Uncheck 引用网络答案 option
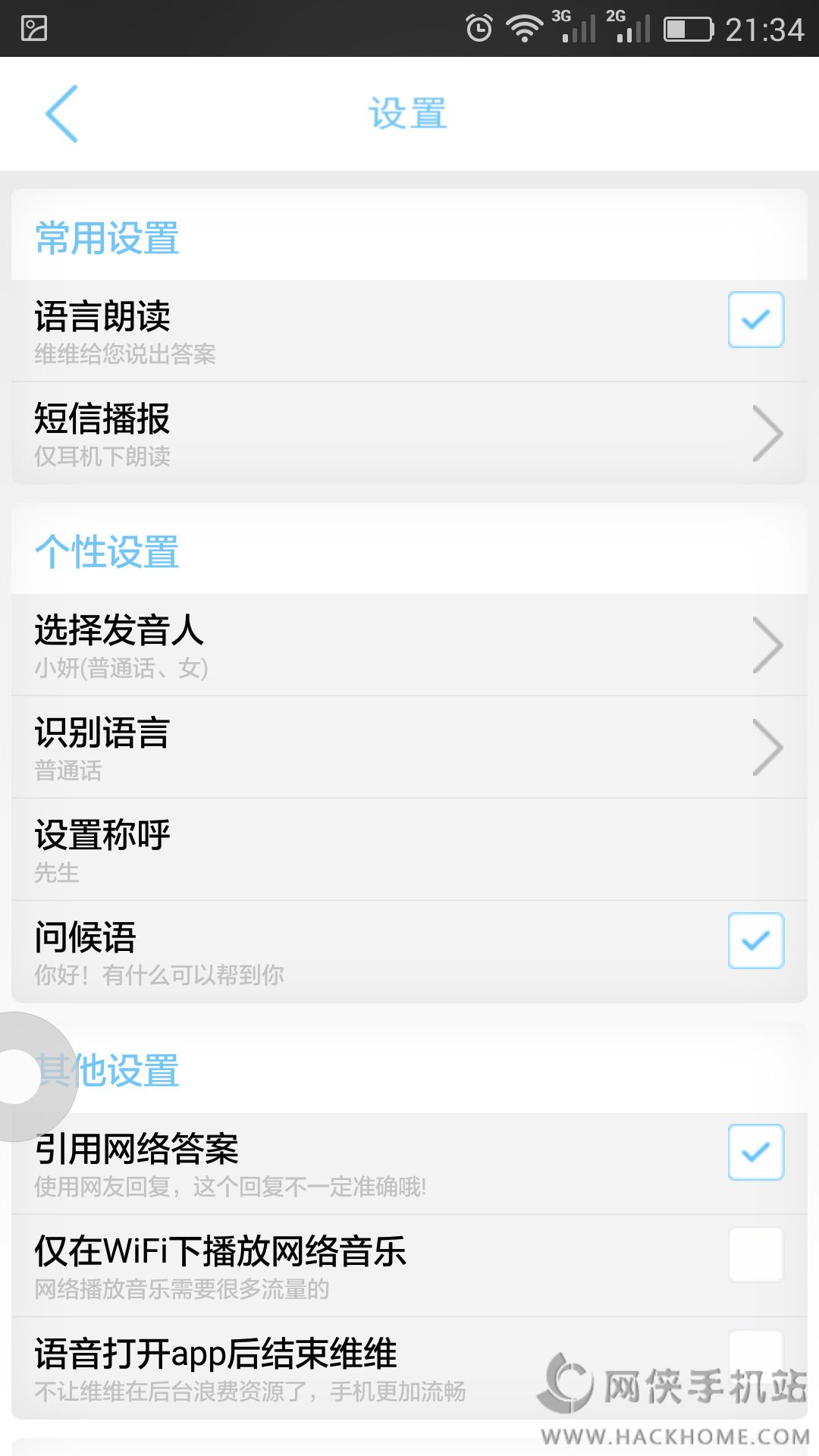 [755, 1152]
